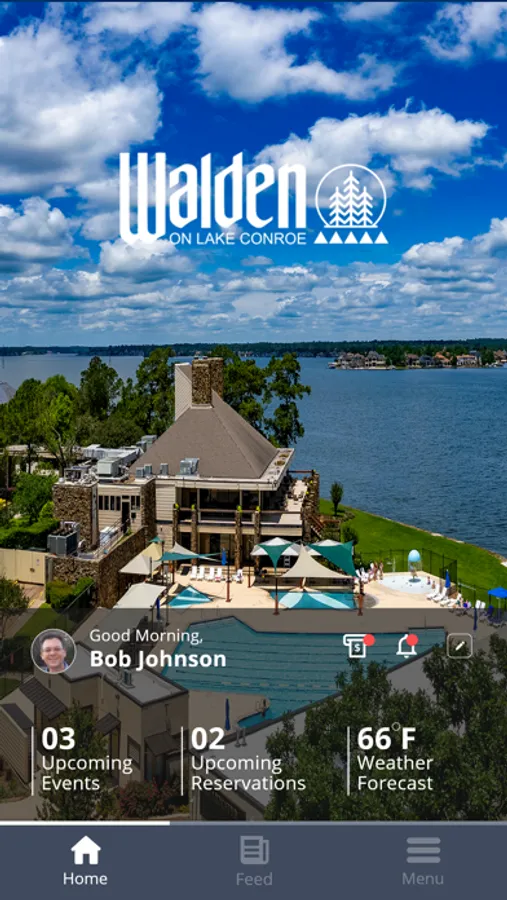Open the notifications bell
Screen dimensions: 507x900
point(407,646)
